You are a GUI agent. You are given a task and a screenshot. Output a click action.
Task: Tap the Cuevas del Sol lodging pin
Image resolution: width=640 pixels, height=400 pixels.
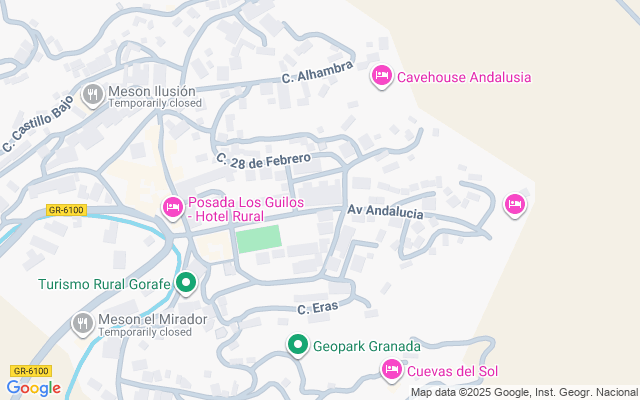[392, 370]
